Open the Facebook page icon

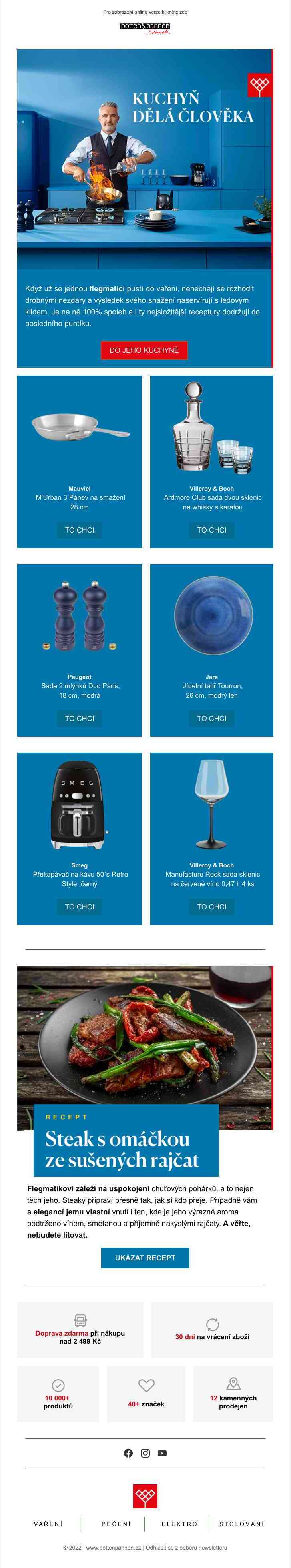click(128, 1452)
